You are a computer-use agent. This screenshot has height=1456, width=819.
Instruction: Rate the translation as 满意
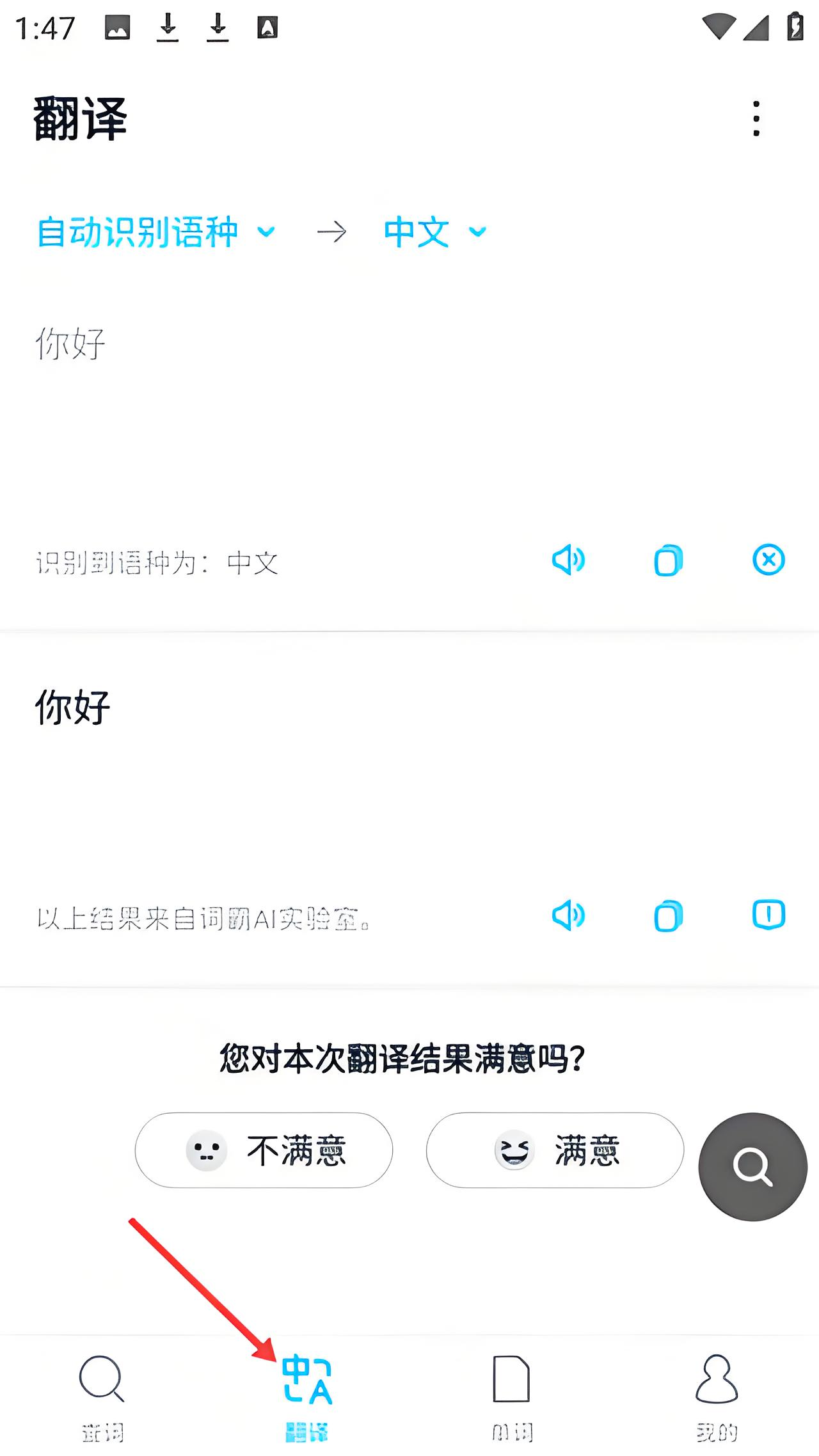555,1150
